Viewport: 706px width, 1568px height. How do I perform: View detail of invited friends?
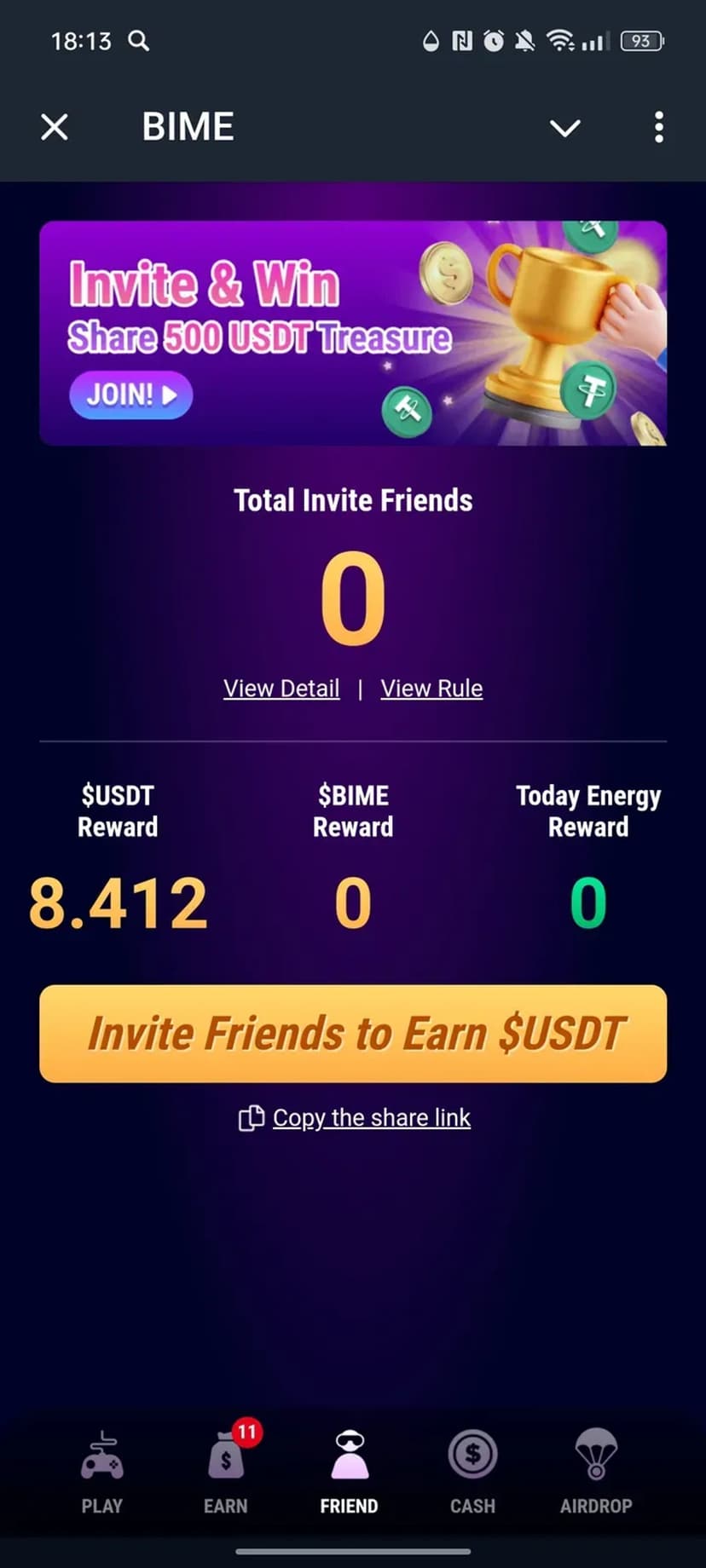pyautogui.click(x=281, y=689)
